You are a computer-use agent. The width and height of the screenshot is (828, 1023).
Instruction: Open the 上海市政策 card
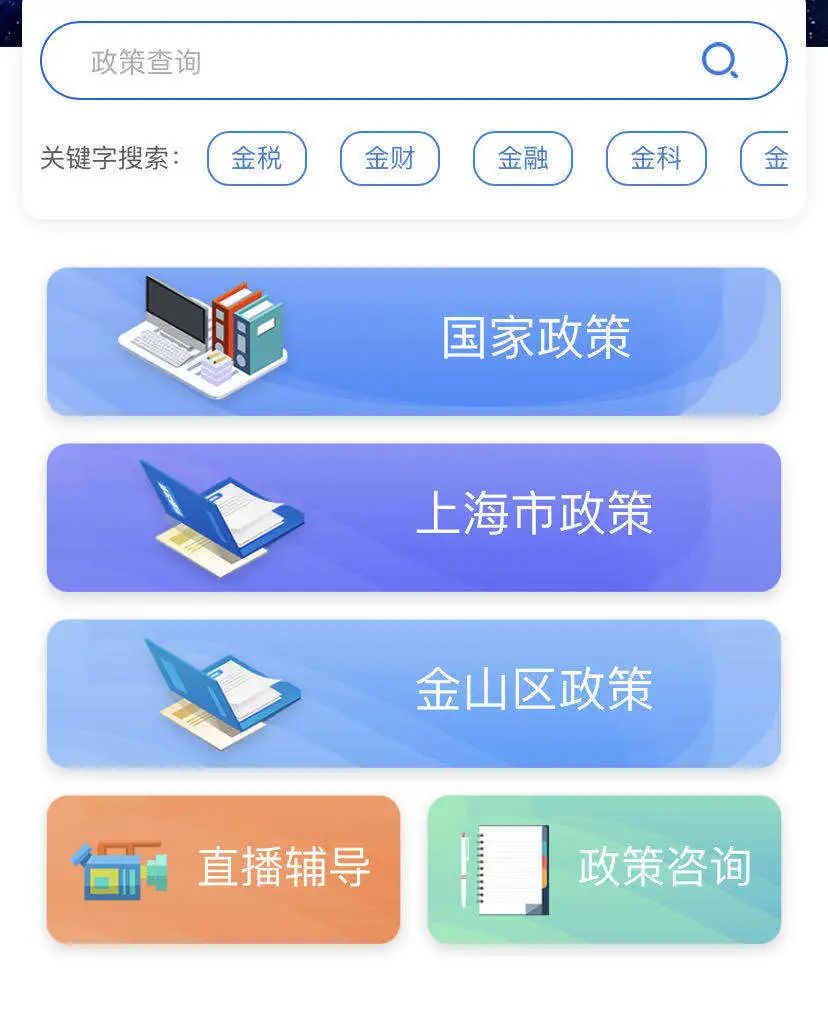click(x=414, y=517)
